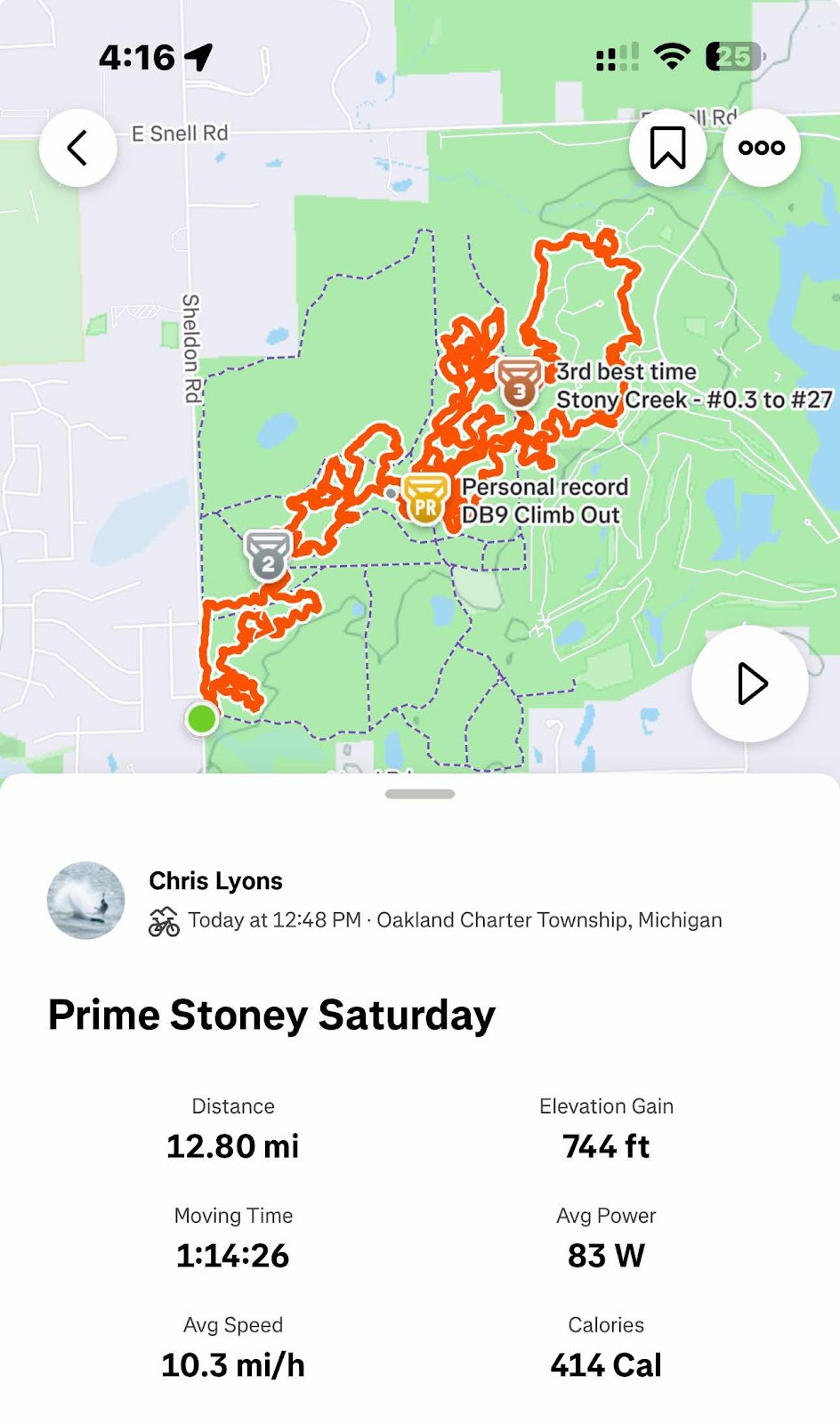The image size is (840, 1424).
Task: Go back from the activity map
Action: 78,148
